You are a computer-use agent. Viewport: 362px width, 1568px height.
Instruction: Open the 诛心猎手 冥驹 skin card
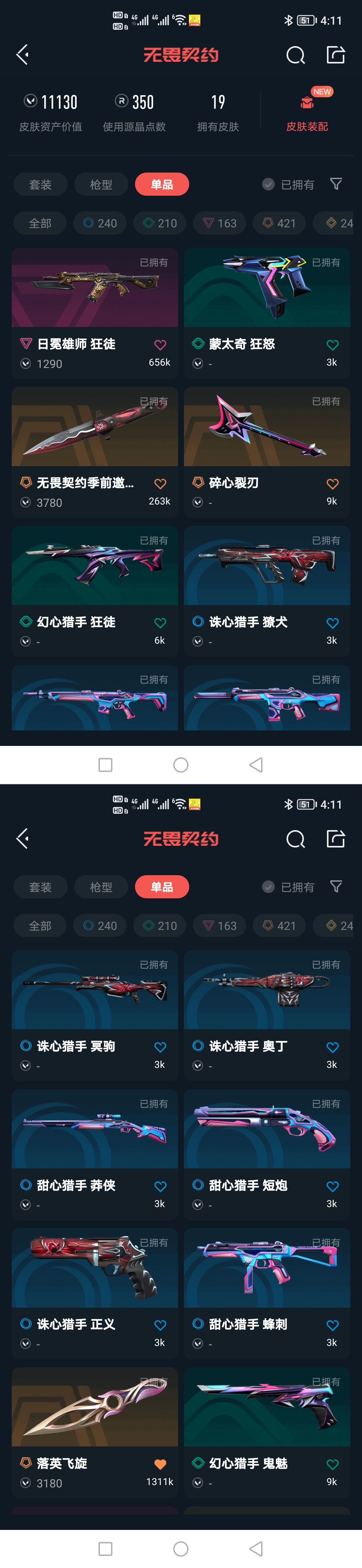click(x=94, y=990)
